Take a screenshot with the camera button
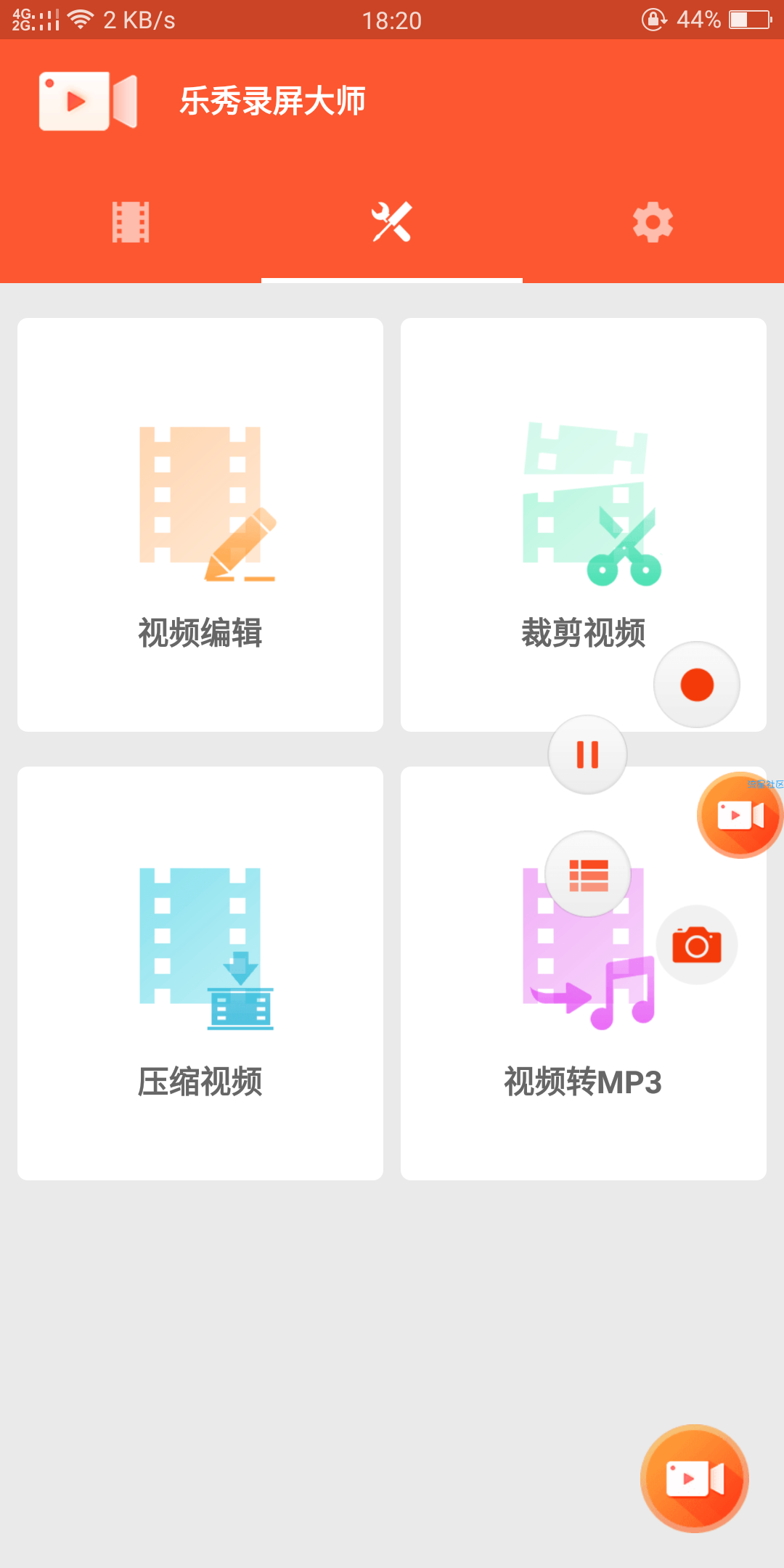 697,944
